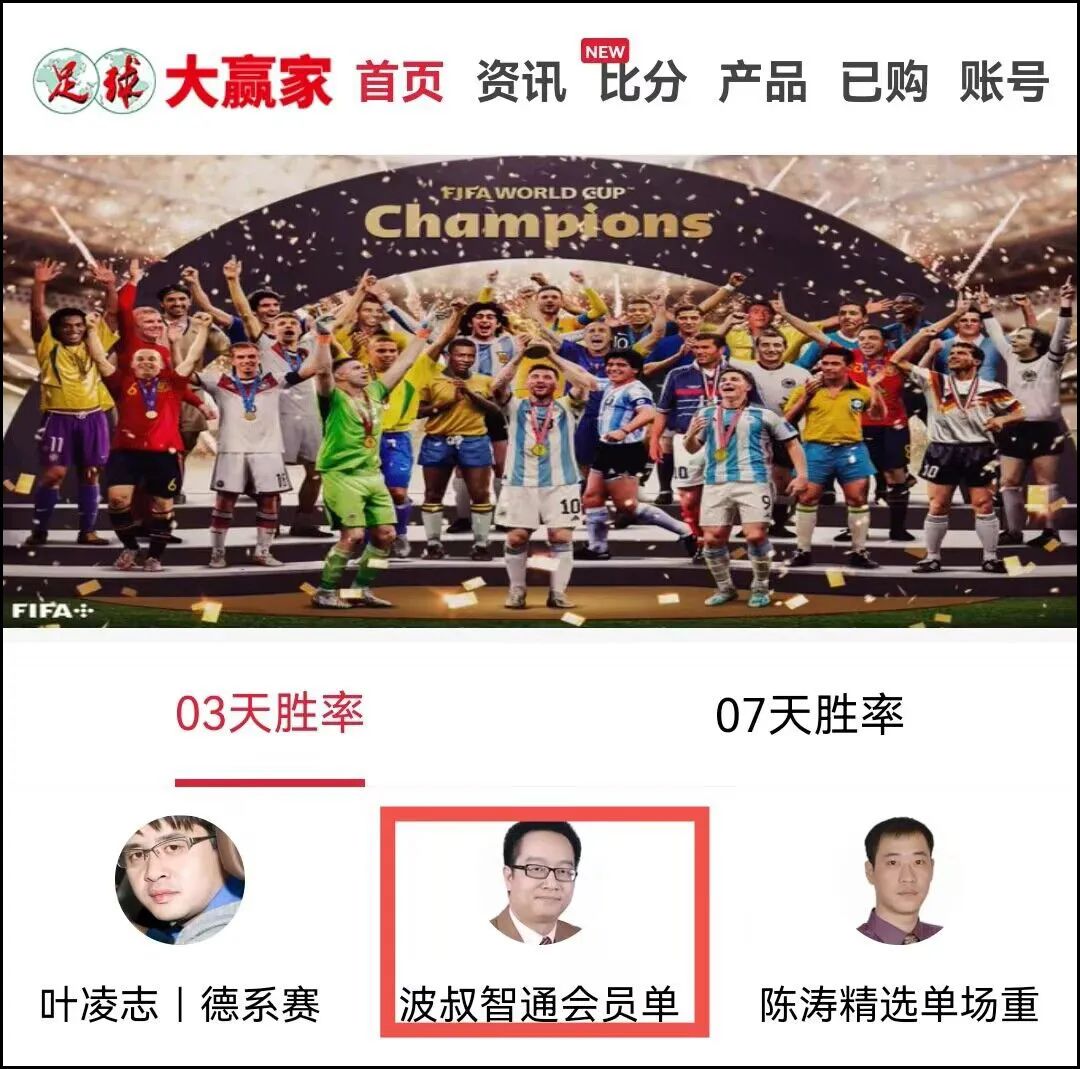View 陈涛精选单场重 expert card

899,920
